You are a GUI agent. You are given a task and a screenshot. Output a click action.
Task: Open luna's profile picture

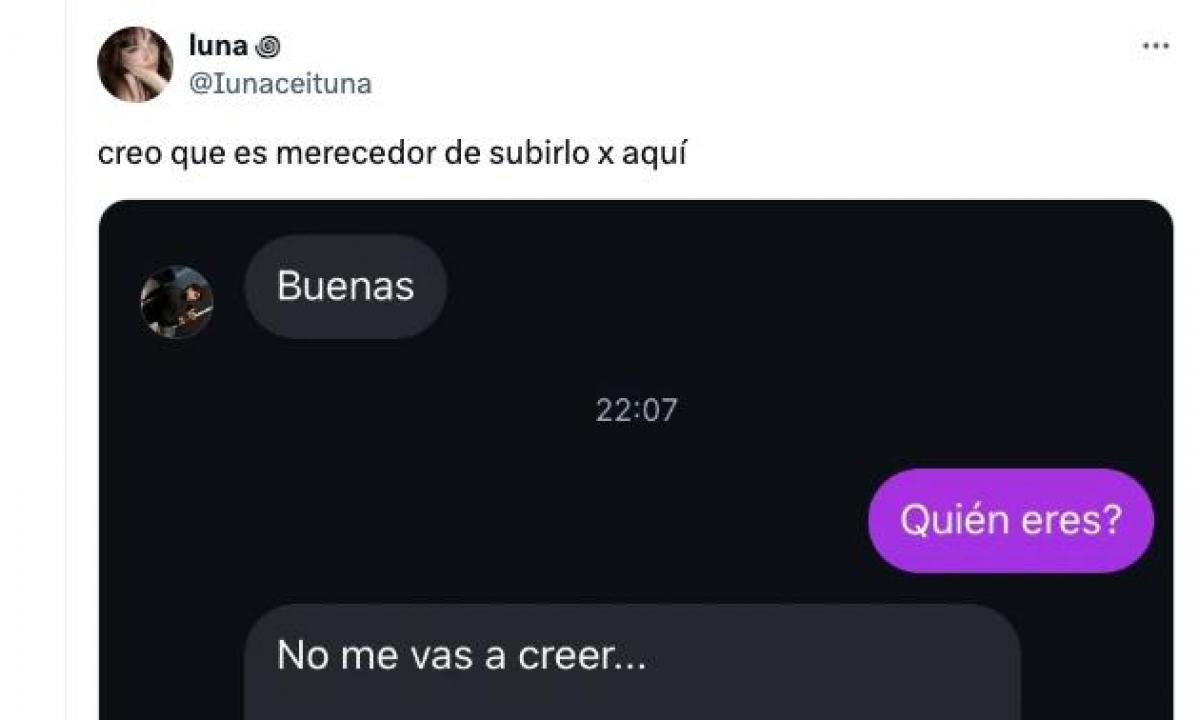click(134, 64)
